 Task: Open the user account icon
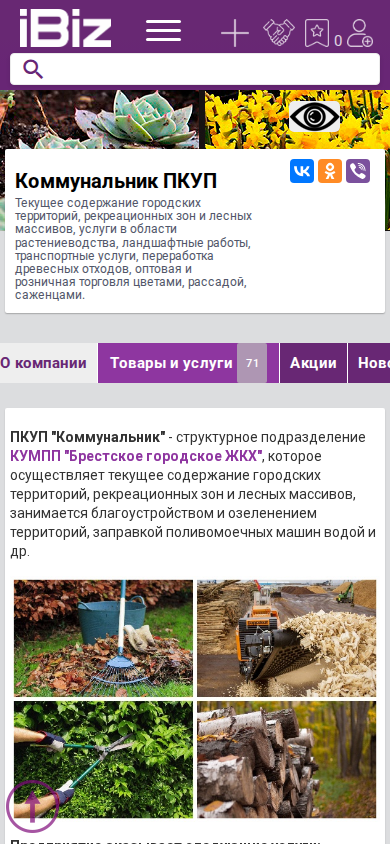click(x=359, y=33)
